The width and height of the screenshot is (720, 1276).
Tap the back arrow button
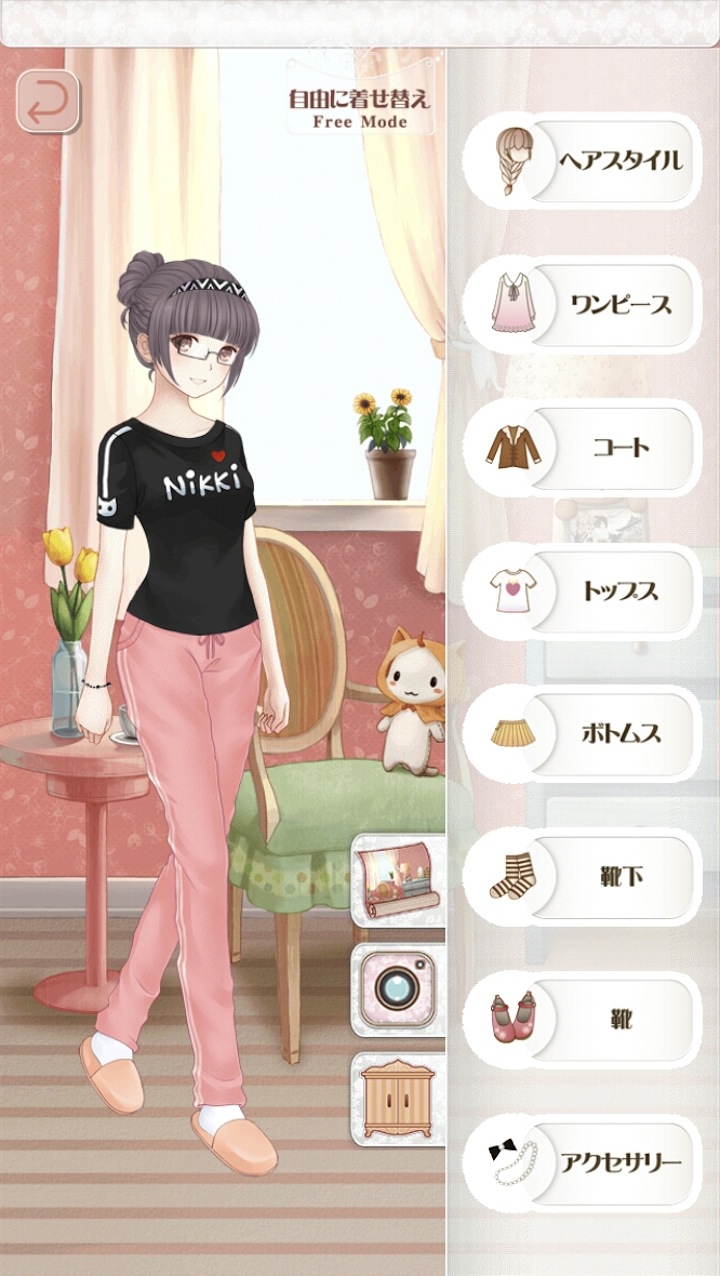47,102
